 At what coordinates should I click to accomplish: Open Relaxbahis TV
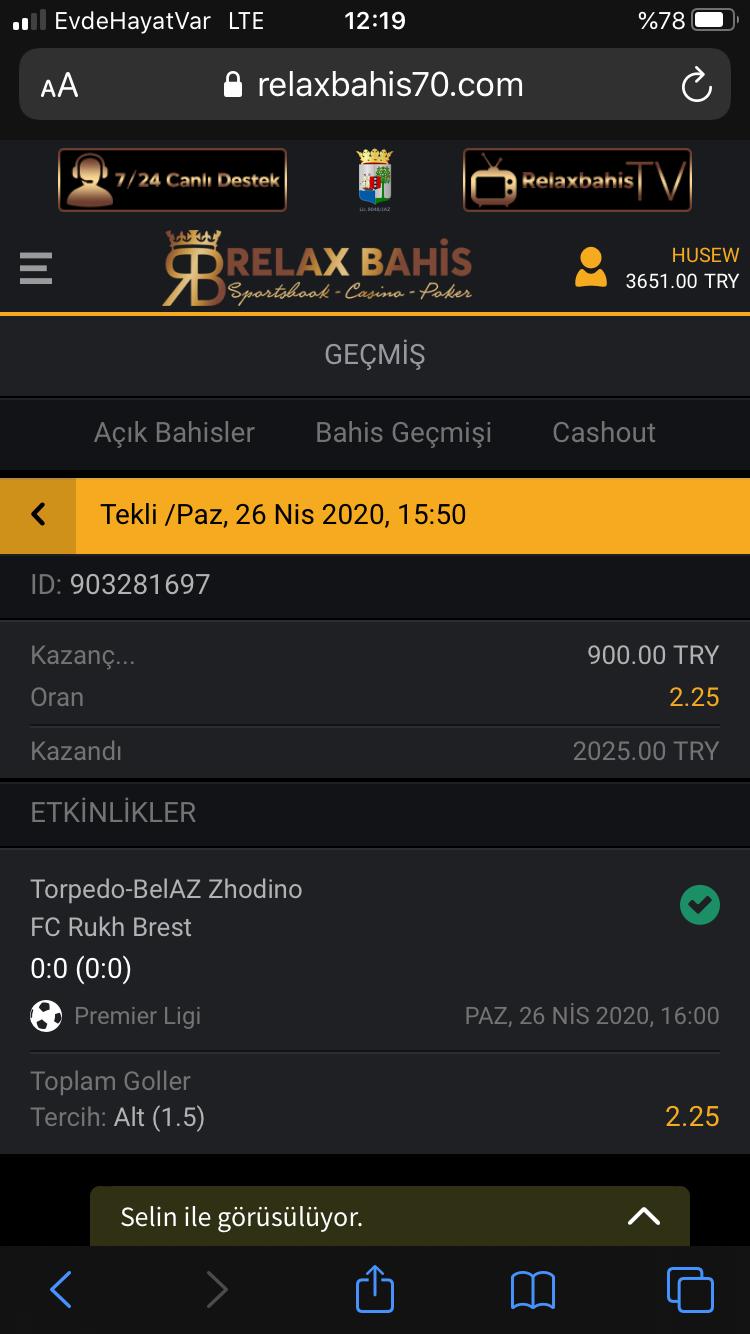577,180
